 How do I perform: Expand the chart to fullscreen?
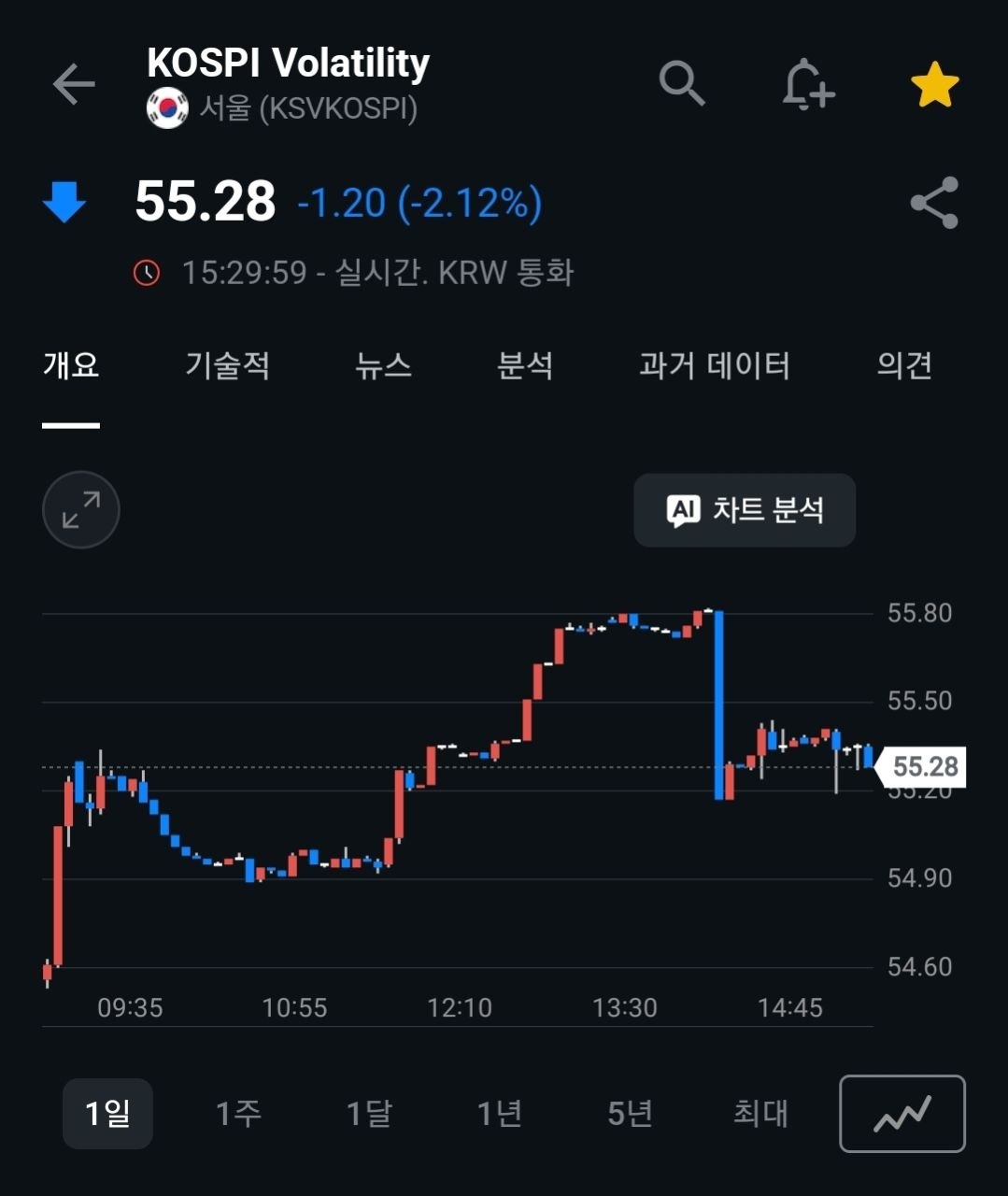[x=81, y=510]
